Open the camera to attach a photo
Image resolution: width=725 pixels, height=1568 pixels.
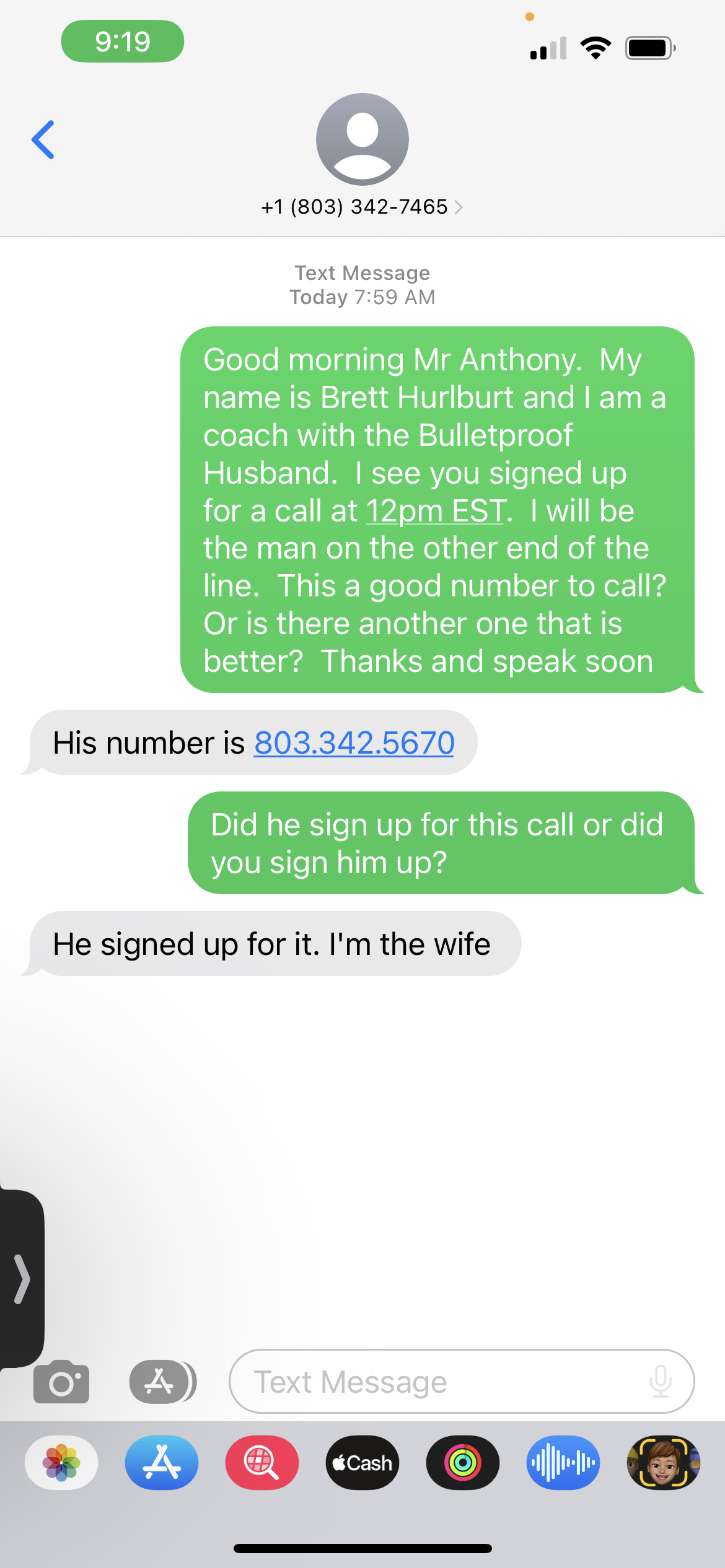(61, 1382)
